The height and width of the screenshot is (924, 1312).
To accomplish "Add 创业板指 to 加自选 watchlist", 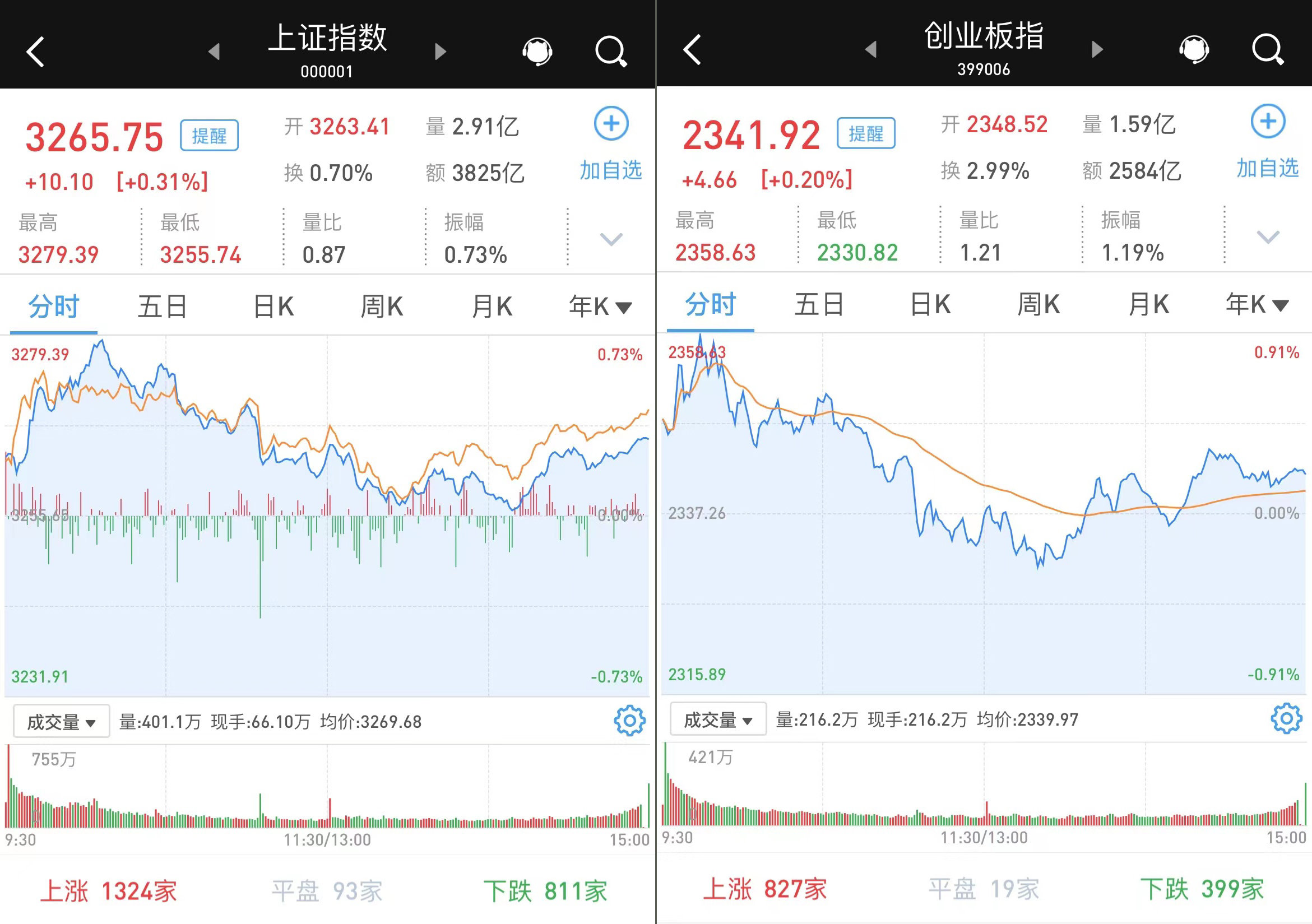I will pos(1267,141).
